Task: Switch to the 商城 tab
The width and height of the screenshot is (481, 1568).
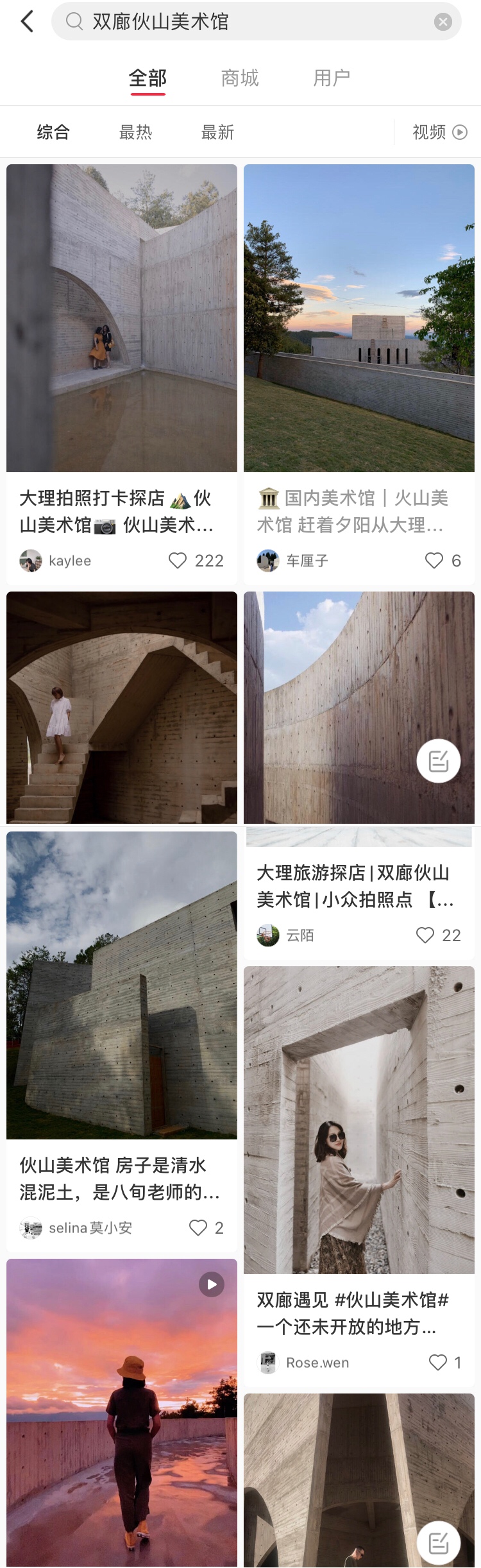Action: coord(240,78)
